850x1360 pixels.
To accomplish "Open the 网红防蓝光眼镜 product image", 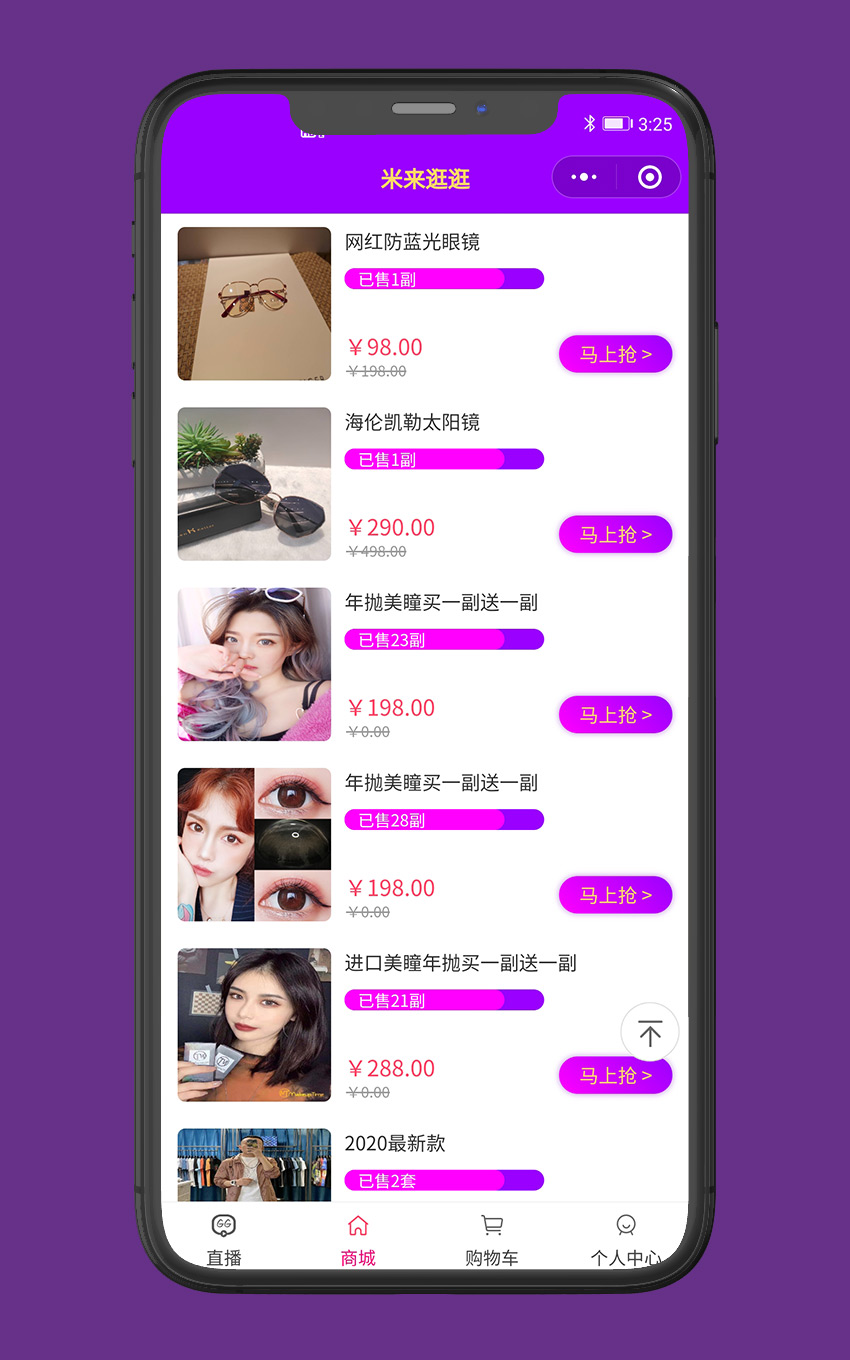I will click(x=254, y=304).
